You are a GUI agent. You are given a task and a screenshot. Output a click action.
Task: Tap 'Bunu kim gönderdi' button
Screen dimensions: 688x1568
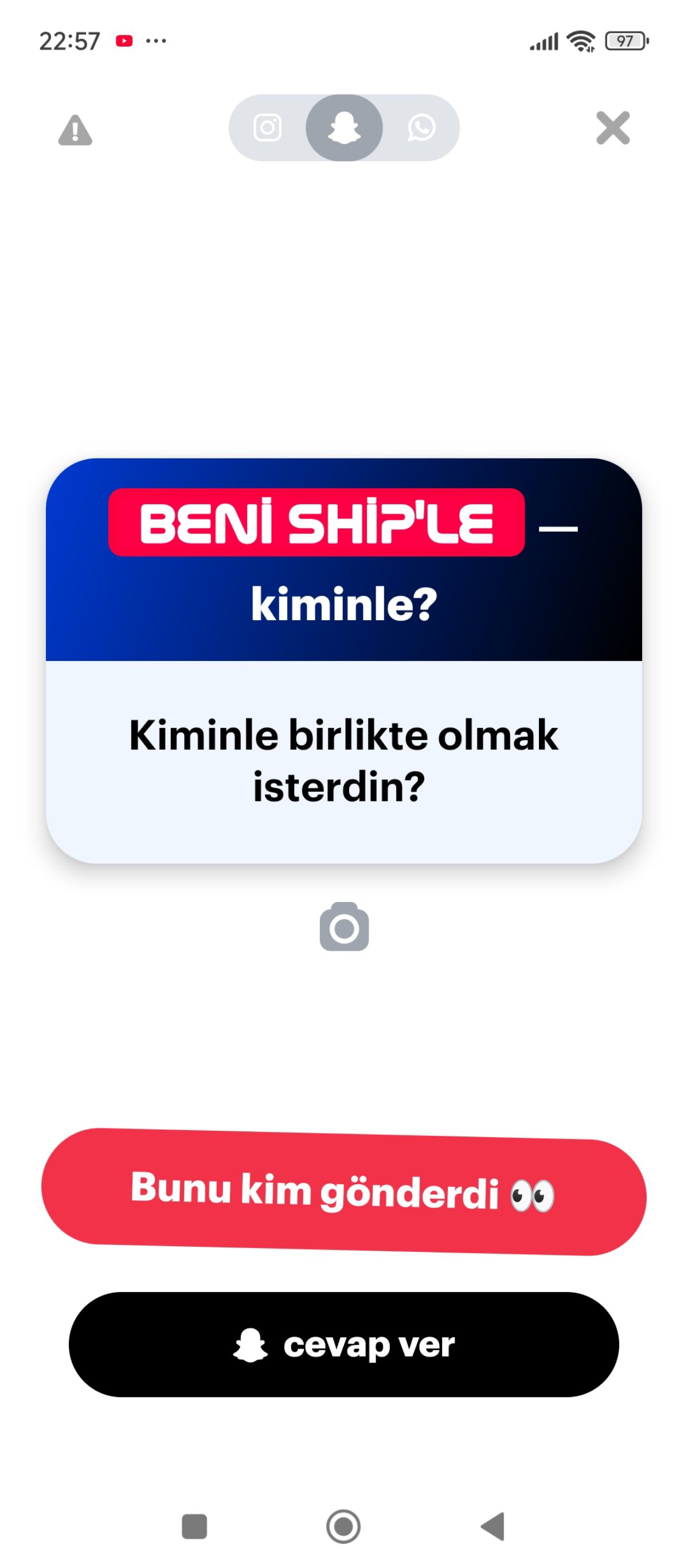coord(343,1191)
